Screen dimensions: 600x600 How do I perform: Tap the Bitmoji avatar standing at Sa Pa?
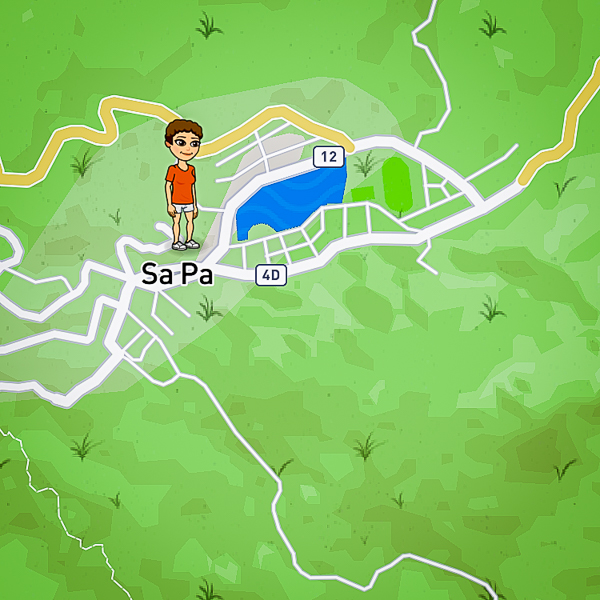coord(182,183)
